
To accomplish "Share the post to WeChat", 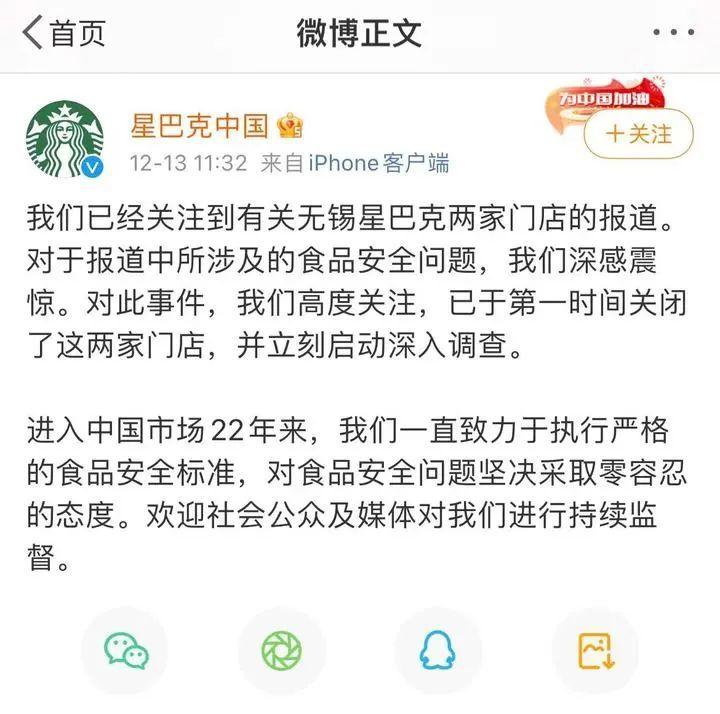I will 126,651.
